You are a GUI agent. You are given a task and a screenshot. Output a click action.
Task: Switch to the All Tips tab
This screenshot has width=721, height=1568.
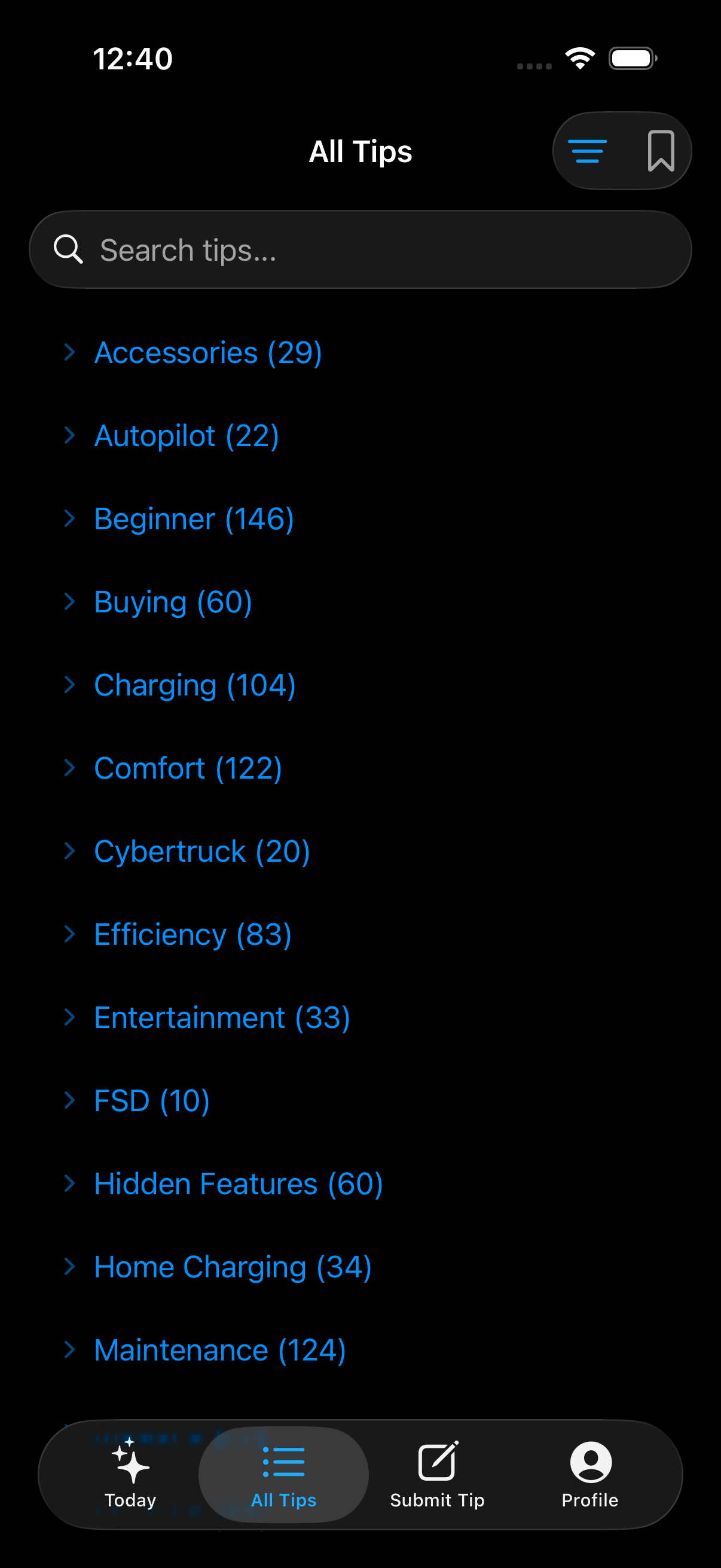tap(283, 1473)
